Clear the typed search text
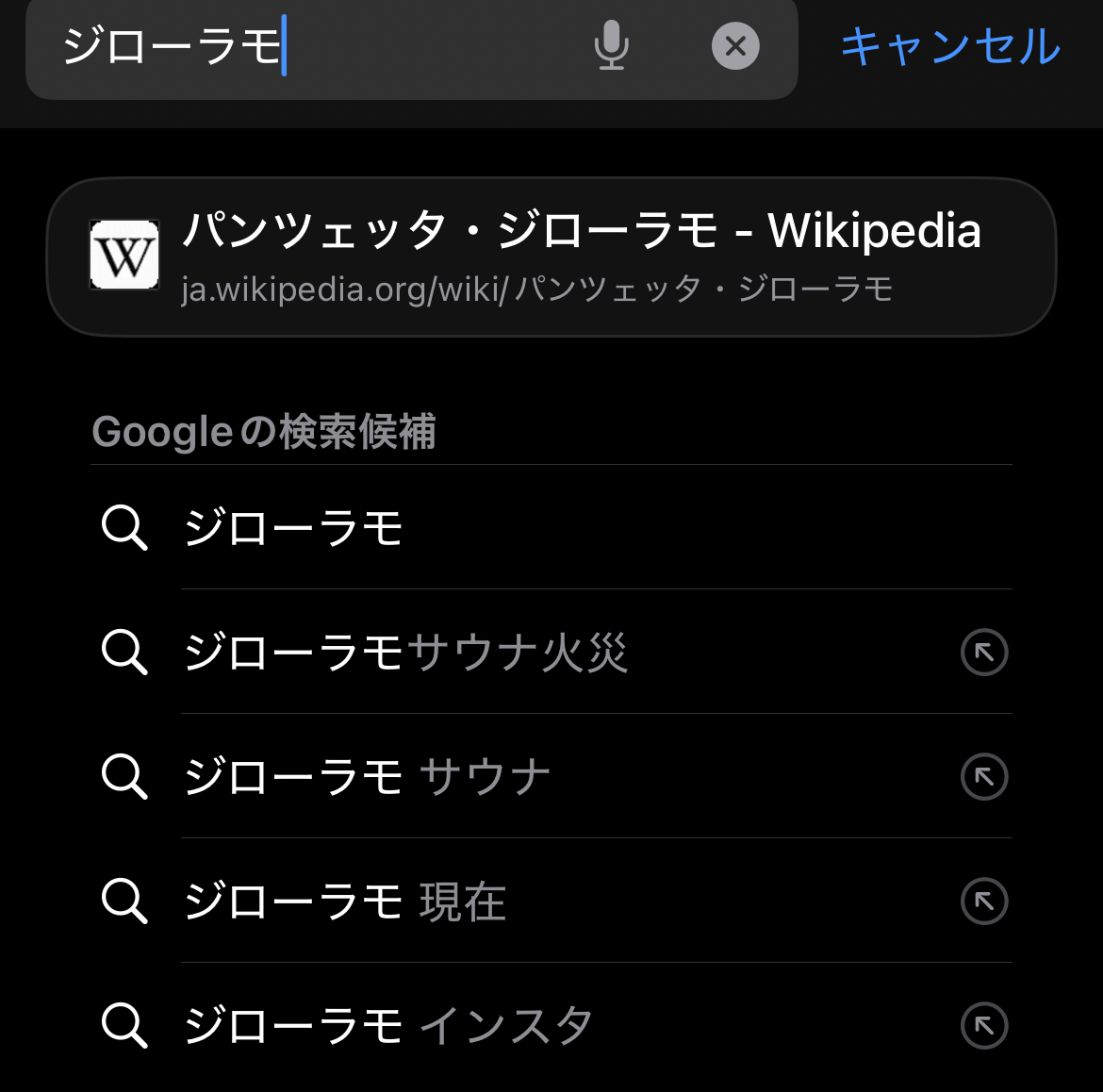Screen dimensions: 1103x1092 (x=735, y=45)
